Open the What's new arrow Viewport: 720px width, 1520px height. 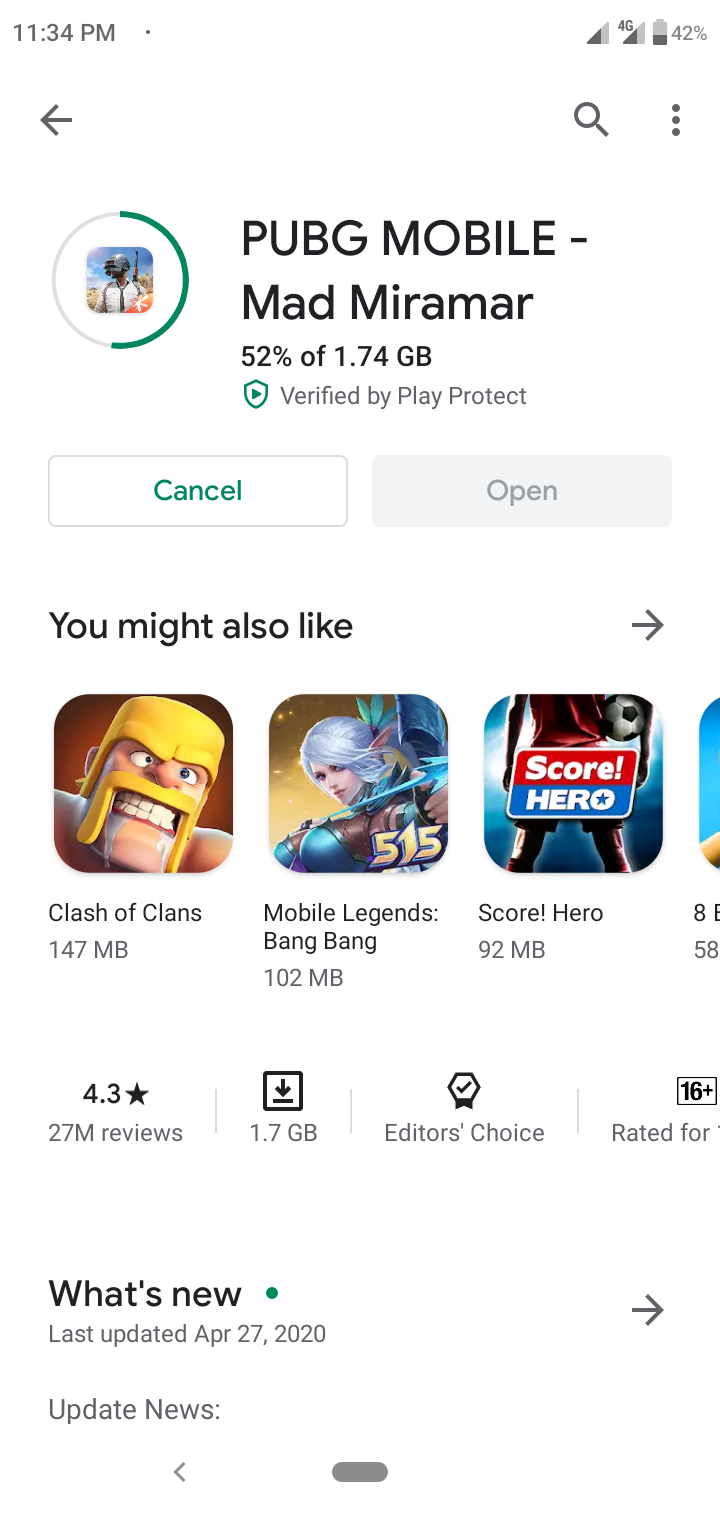(x=648, y=1310)
